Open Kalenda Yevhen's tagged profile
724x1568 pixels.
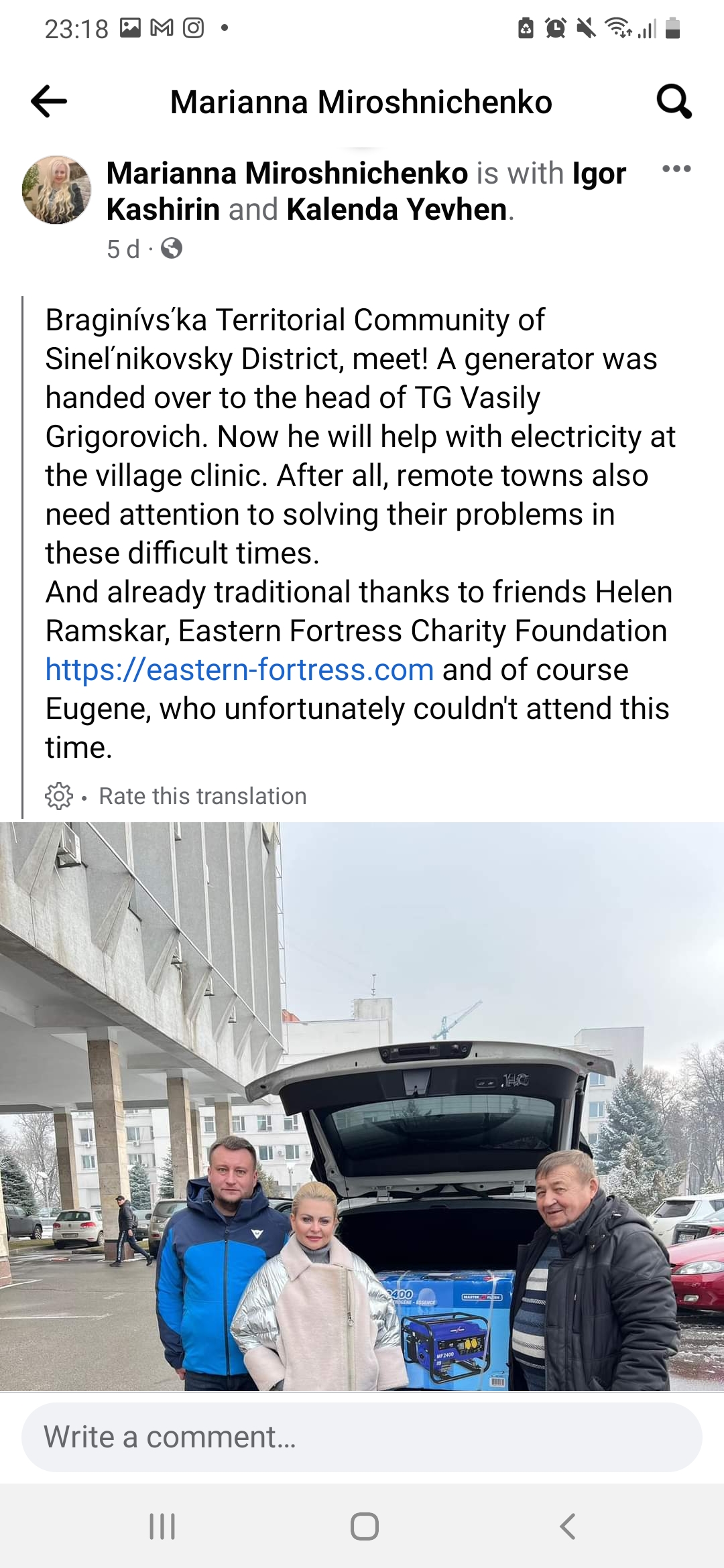pyautogui.click(x=396, y=209)
